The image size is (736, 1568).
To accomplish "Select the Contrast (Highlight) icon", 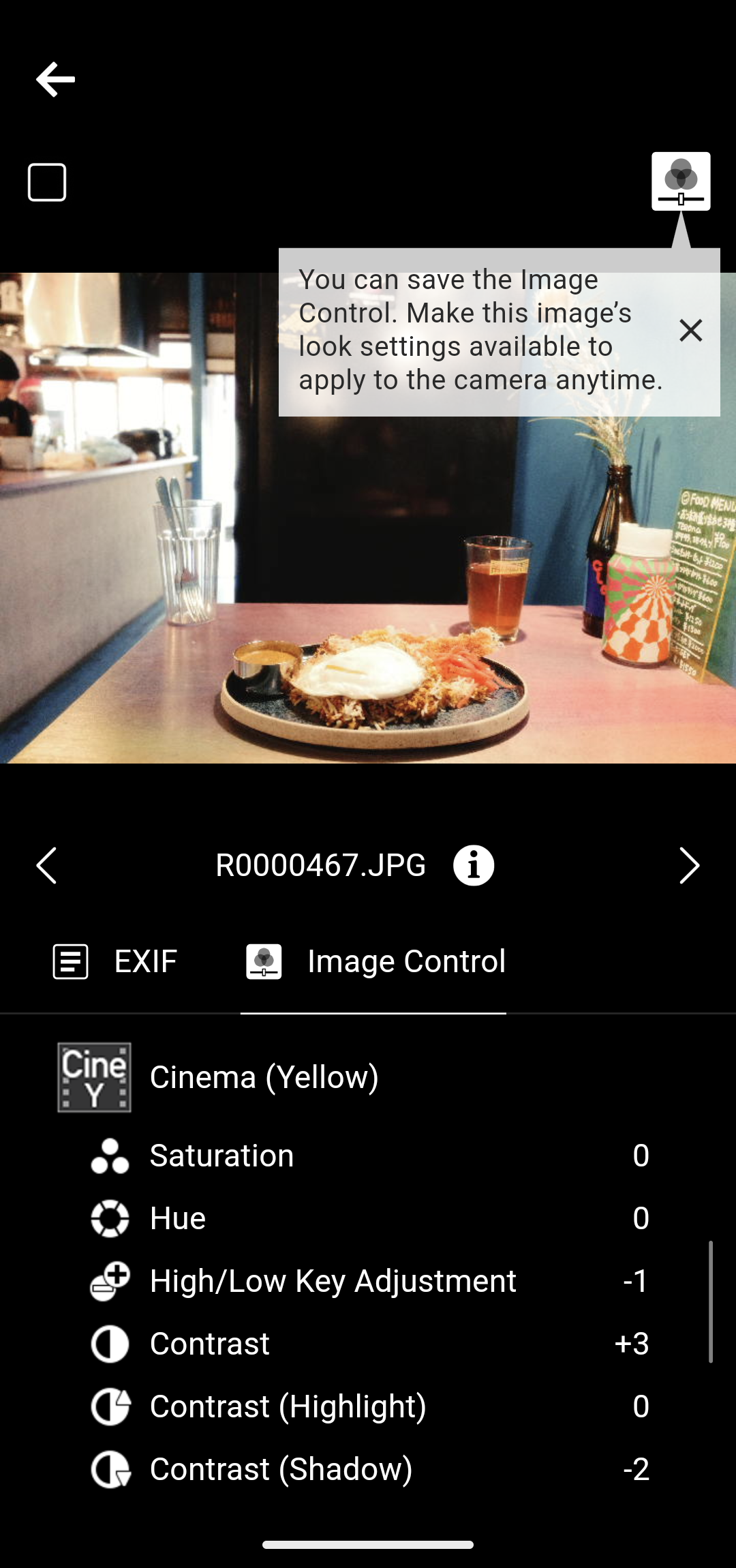I will coord(111,1406).
